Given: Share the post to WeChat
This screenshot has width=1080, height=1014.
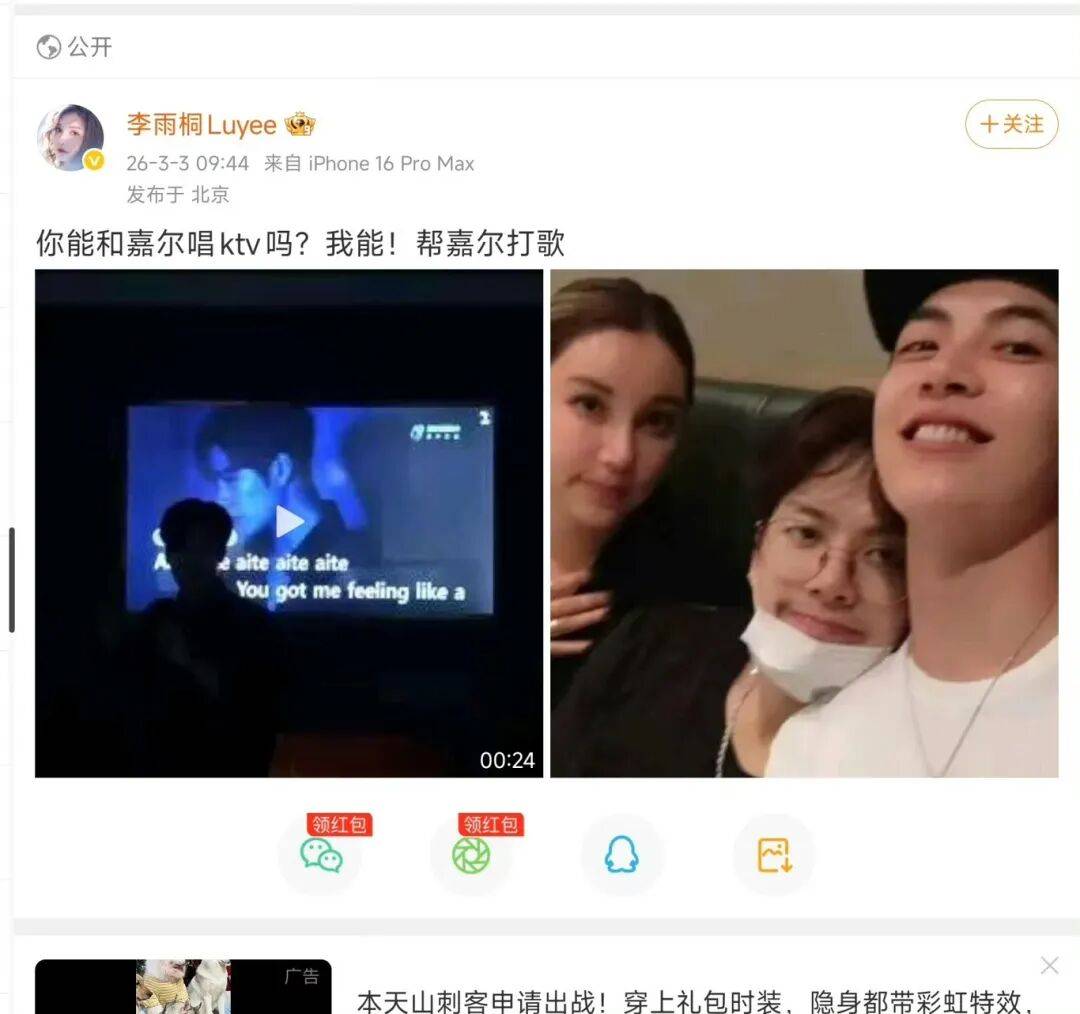Looking at the screenshot, I should tap(321, 855).
